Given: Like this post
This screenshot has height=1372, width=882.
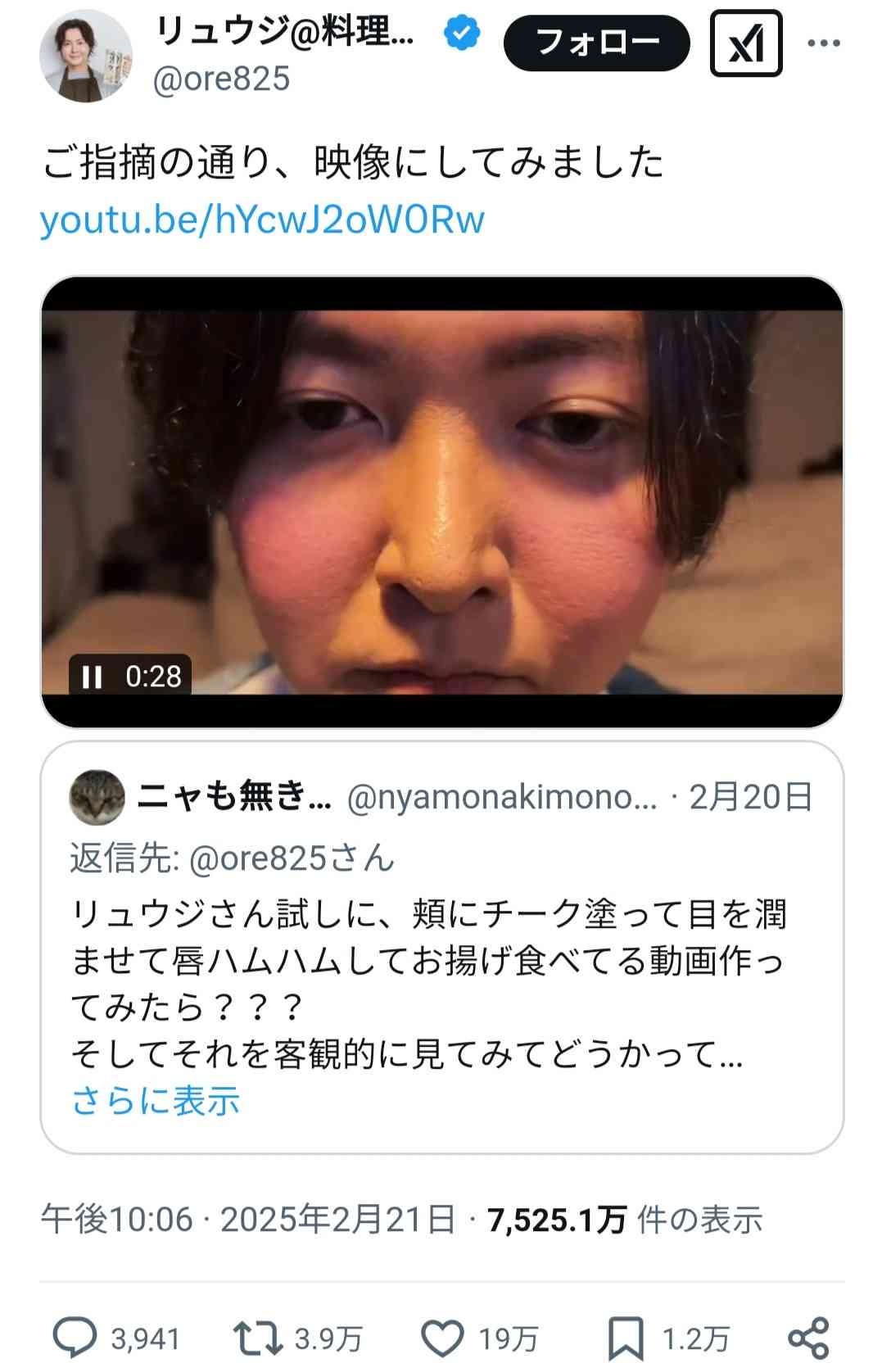Looking at the screenshot, I should click(442, 1338).
